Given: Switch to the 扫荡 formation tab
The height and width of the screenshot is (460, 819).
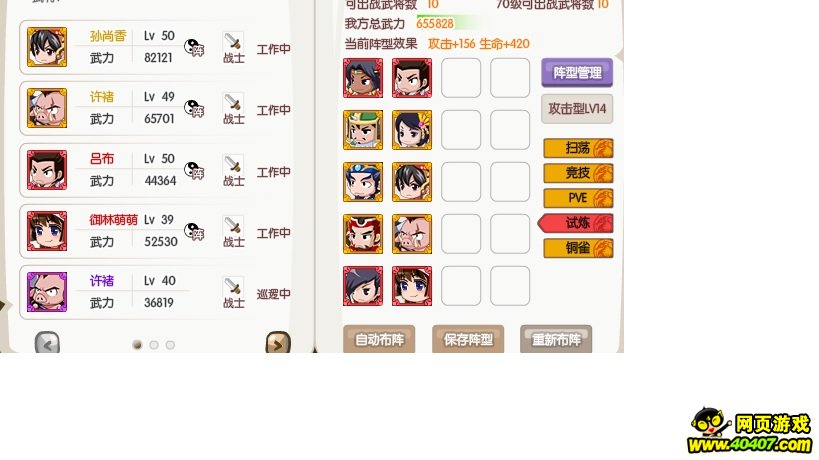Looking at the screenshot, I should tap(578, 148).
